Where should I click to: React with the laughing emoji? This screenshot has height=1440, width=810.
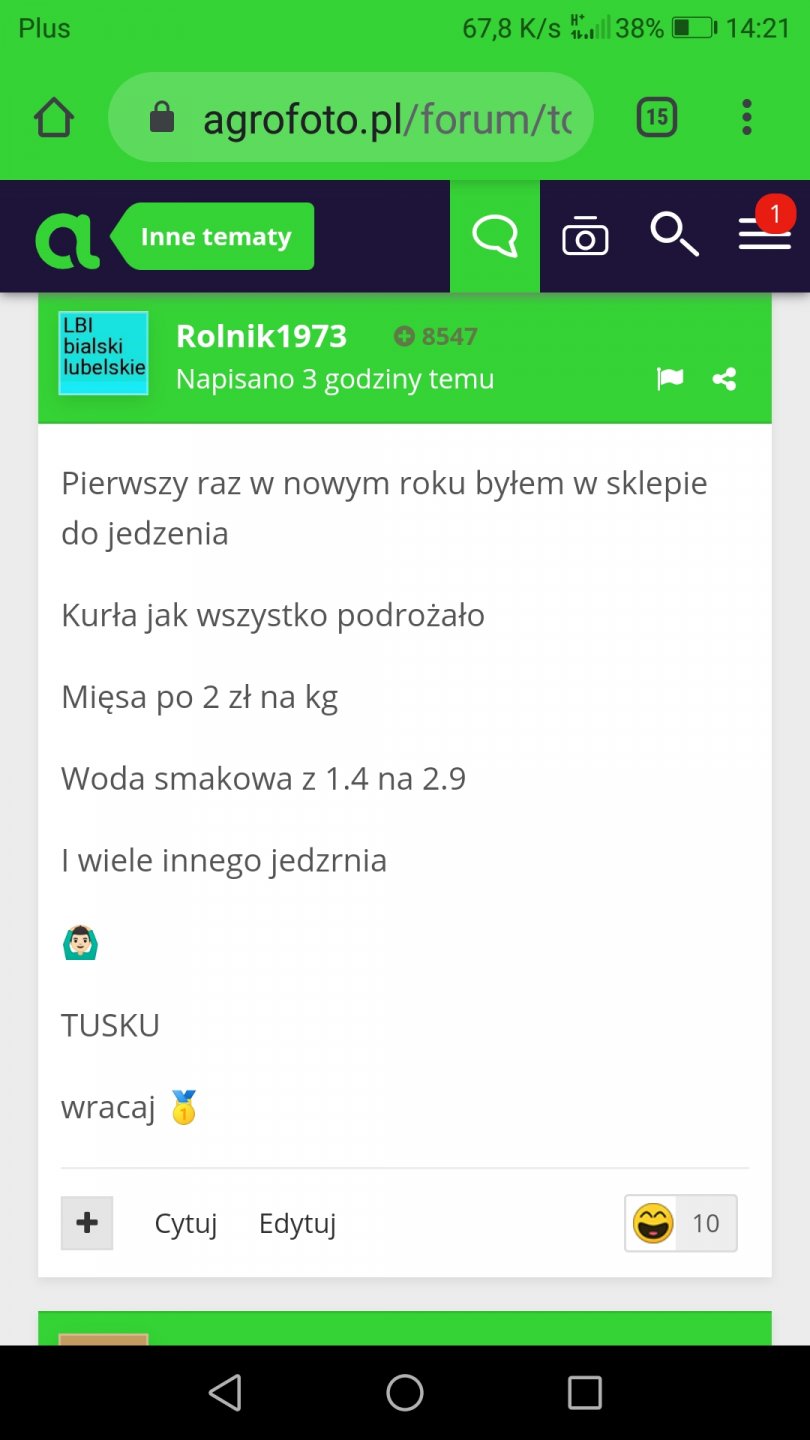tap(654, 1223)
